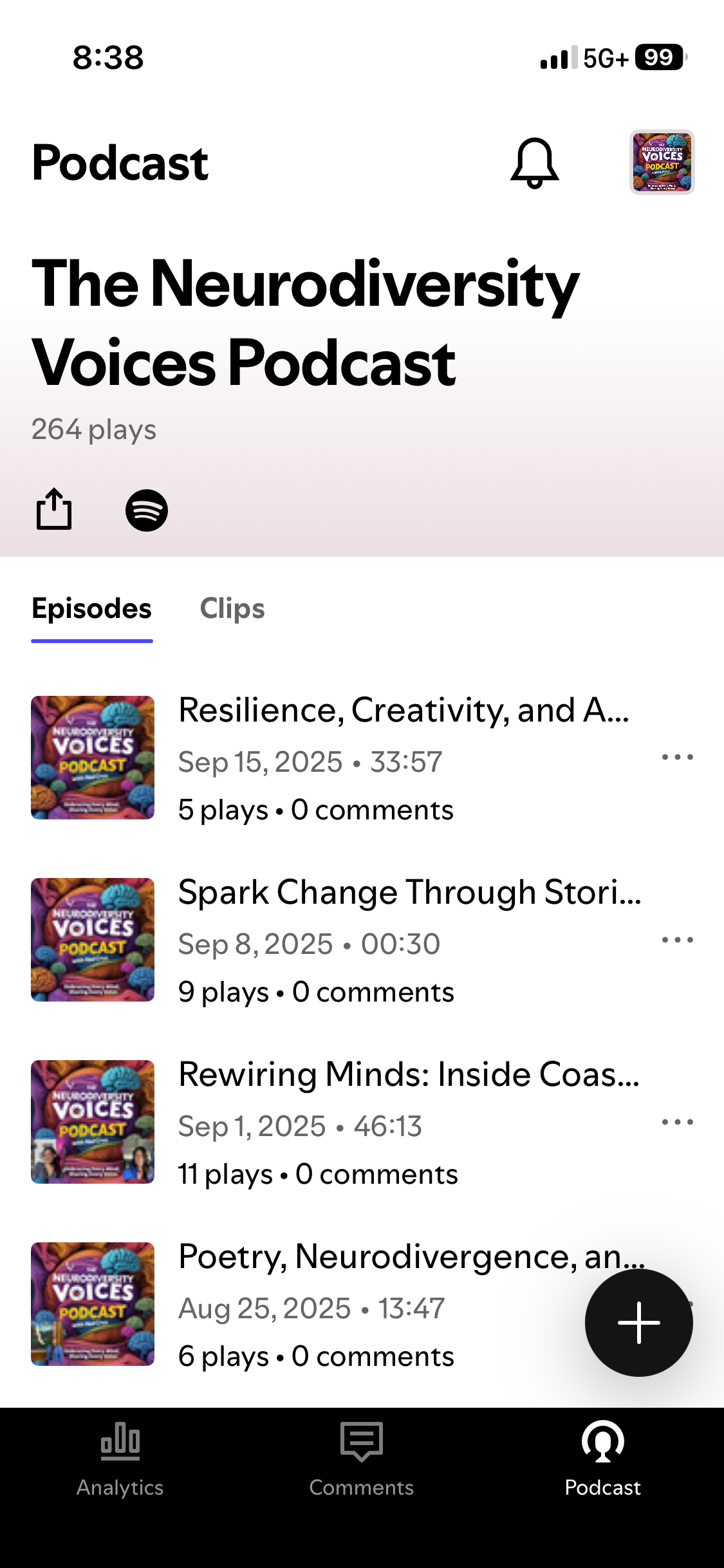
Task: Open the menu for Rewiring Minds episode
Action: click(677, 1122)
